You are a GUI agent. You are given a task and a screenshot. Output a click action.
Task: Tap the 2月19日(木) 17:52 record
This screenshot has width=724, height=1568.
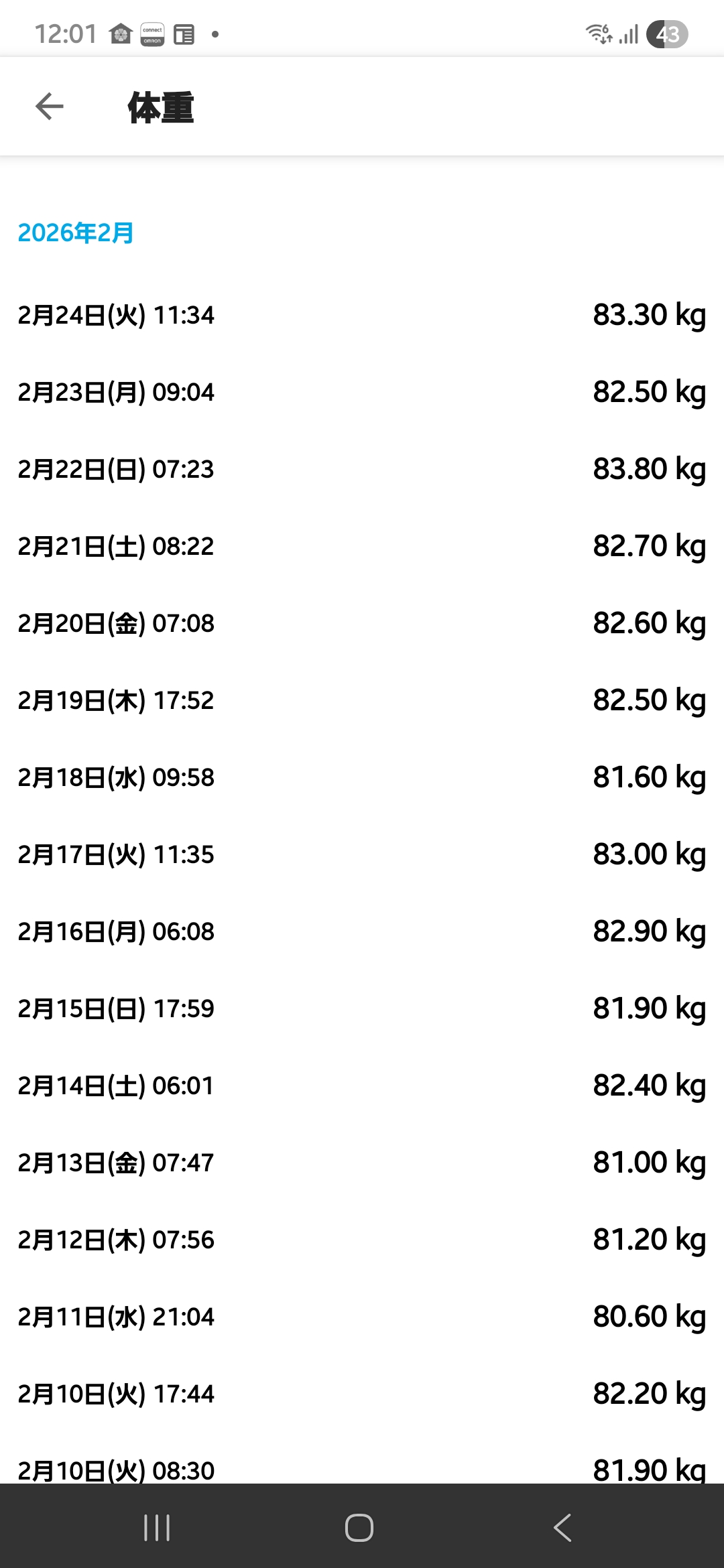(362, 700)
